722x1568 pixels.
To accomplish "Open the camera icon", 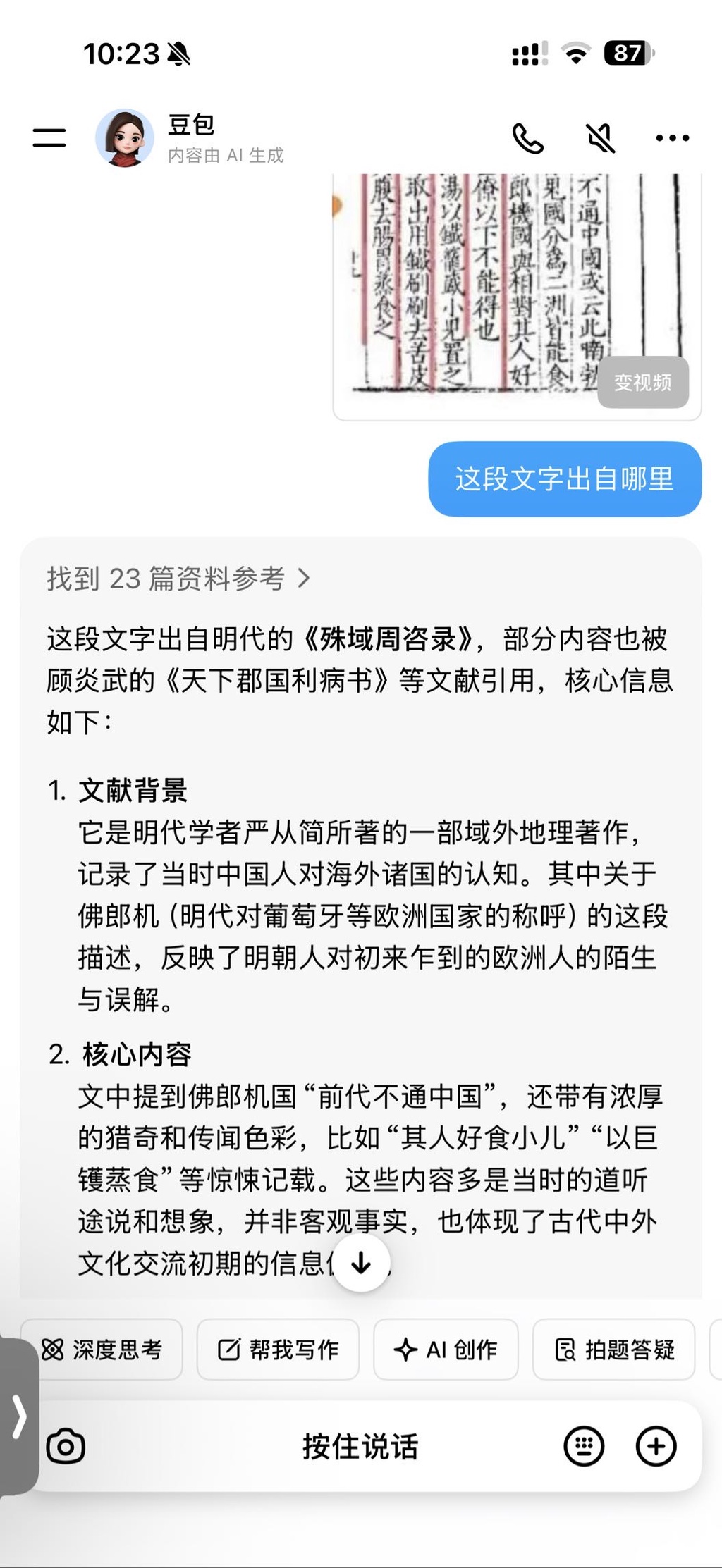I will (66, 1447).
